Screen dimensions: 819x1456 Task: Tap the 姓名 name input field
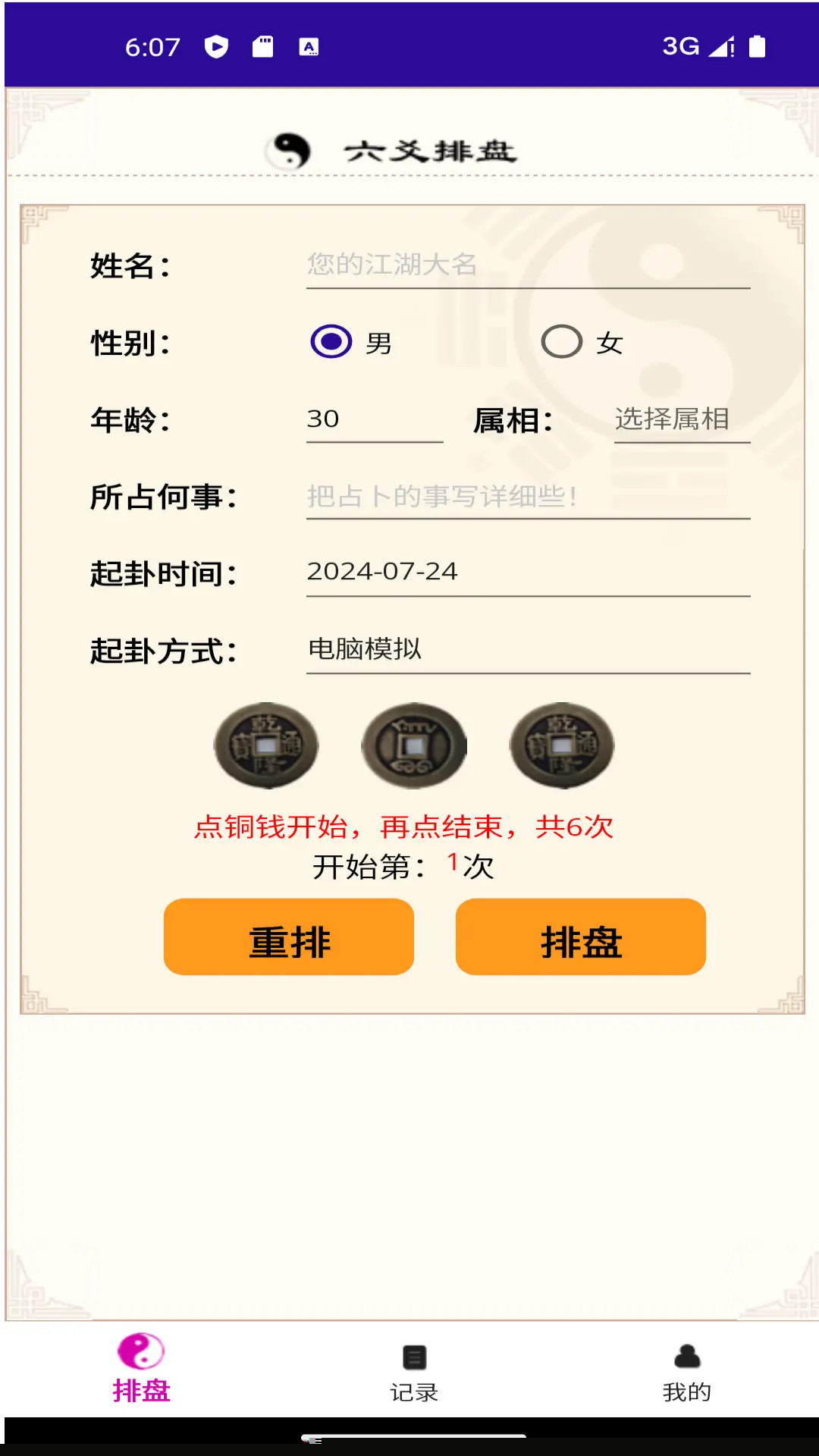coord(528,265)
